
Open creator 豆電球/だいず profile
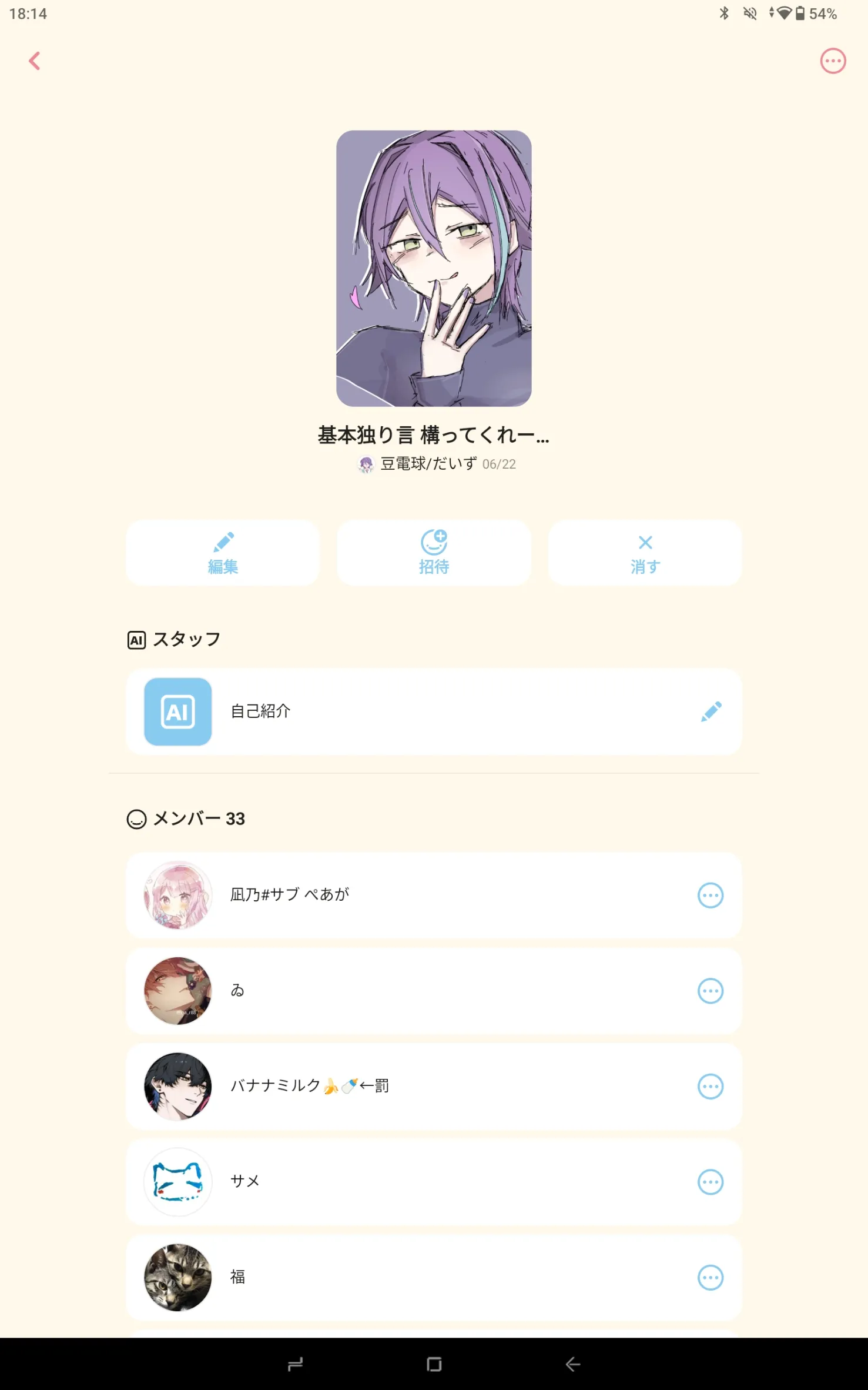tap(428, 464)
